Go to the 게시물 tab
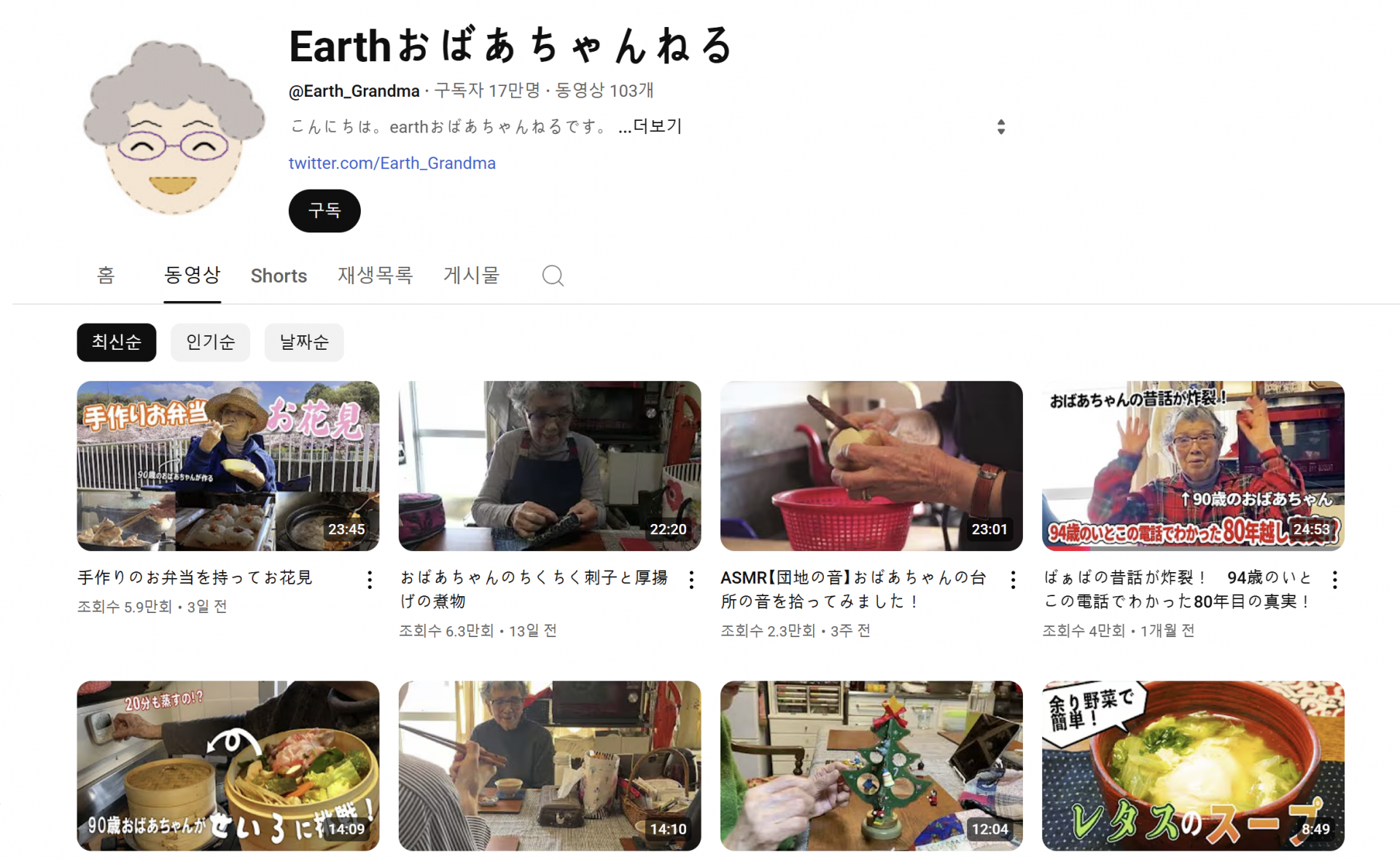Viewport: 1400px width, 860px height. 471,275
